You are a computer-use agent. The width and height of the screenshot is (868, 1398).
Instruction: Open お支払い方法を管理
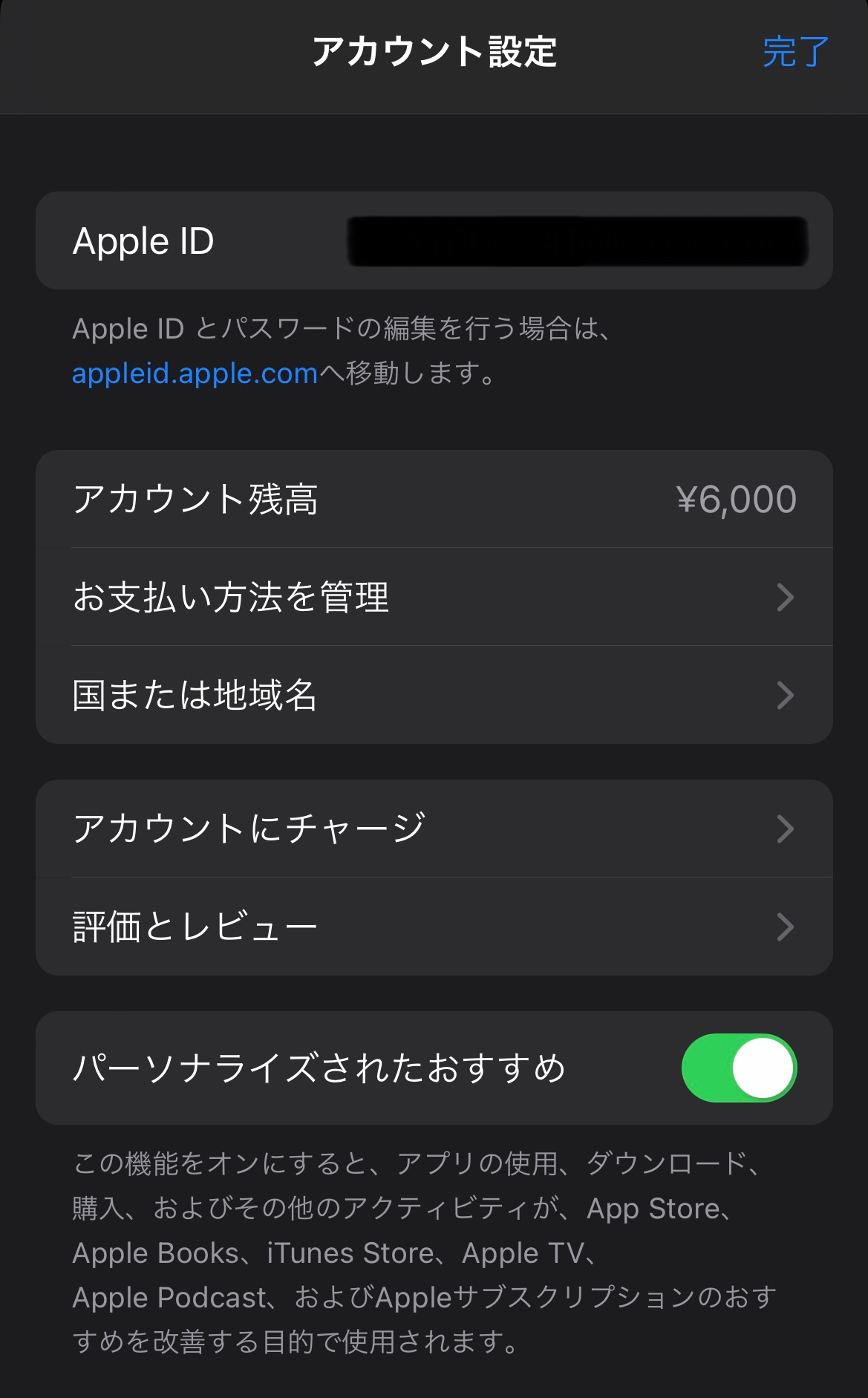[x=434, y=597]
